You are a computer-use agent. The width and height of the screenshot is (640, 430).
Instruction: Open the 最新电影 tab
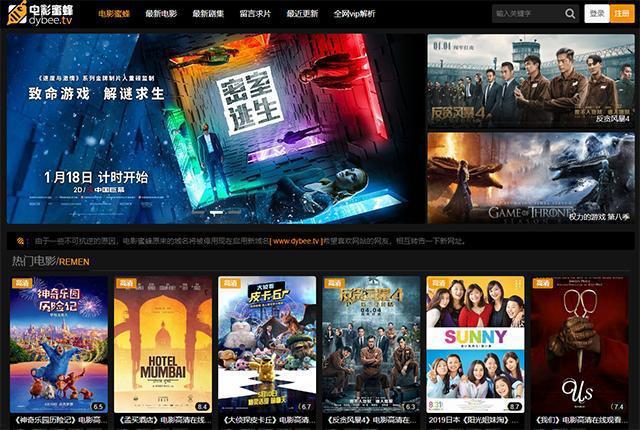[x=160, y=14]
